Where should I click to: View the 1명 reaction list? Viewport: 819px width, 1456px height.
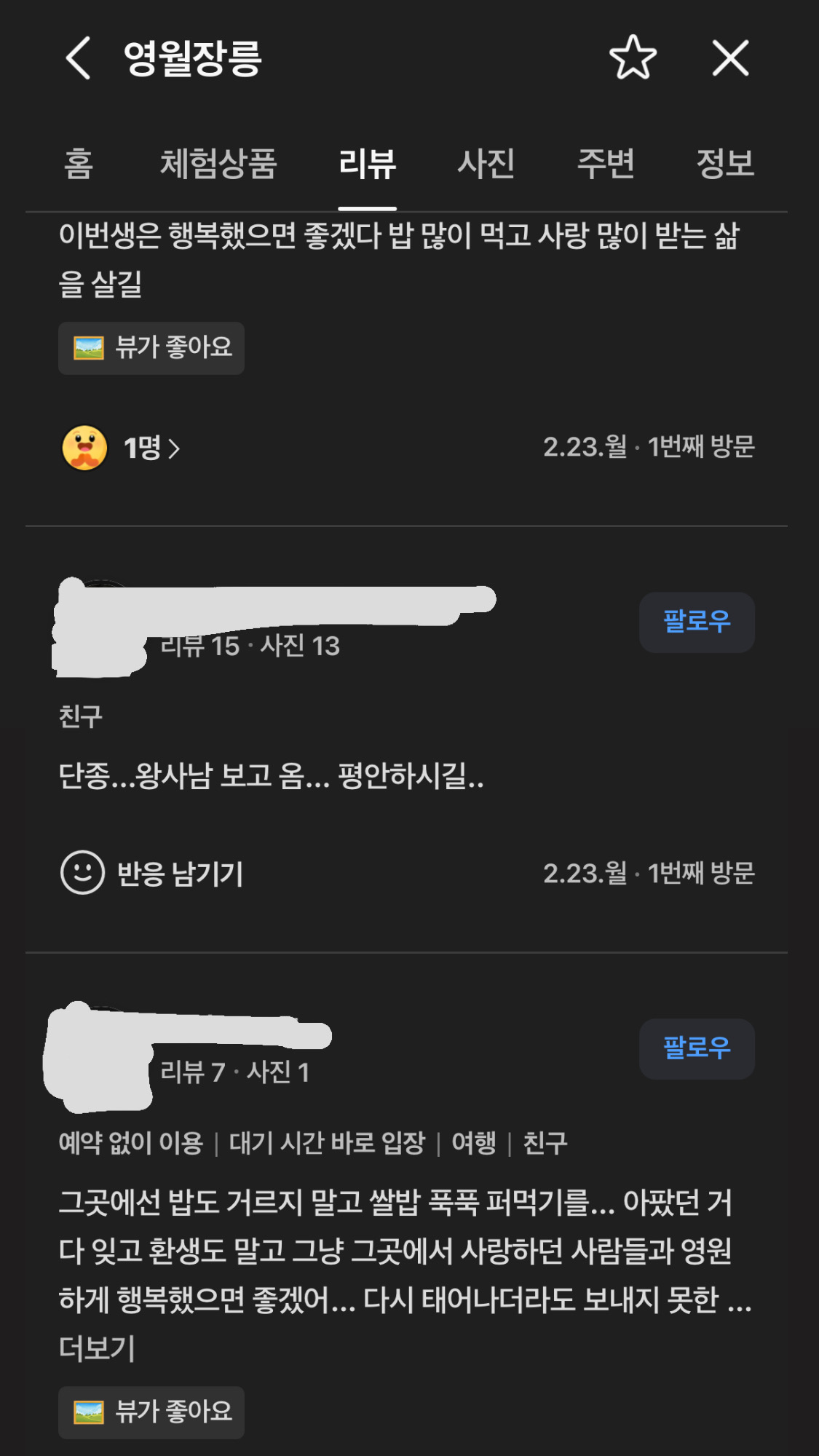[x=151, y=448]
